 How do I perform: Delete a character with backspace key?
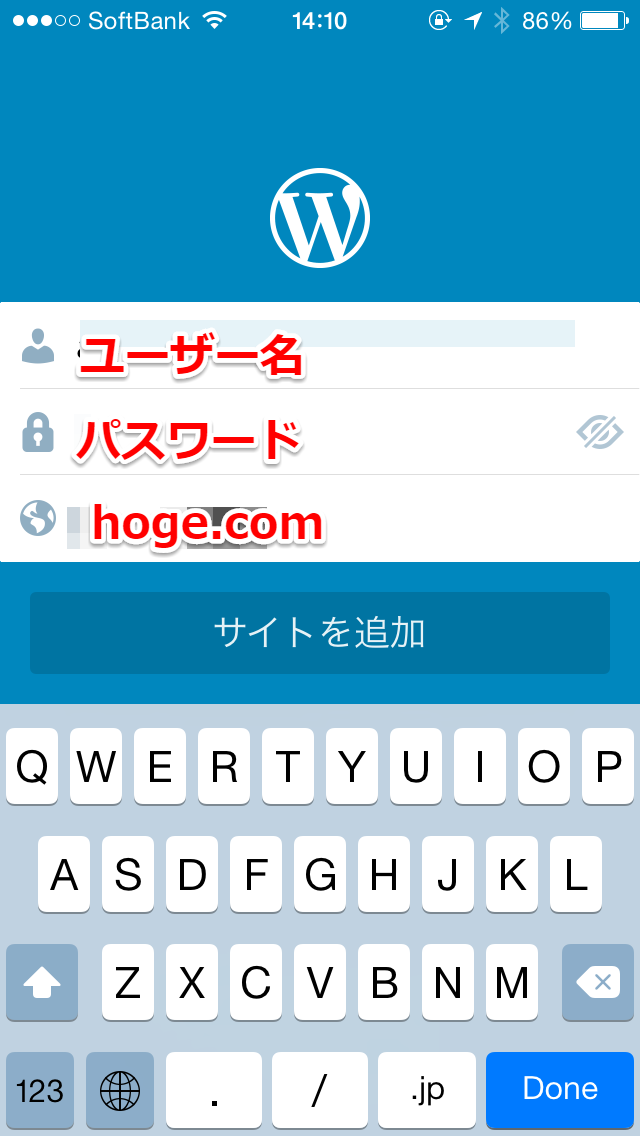pos(601,983)
